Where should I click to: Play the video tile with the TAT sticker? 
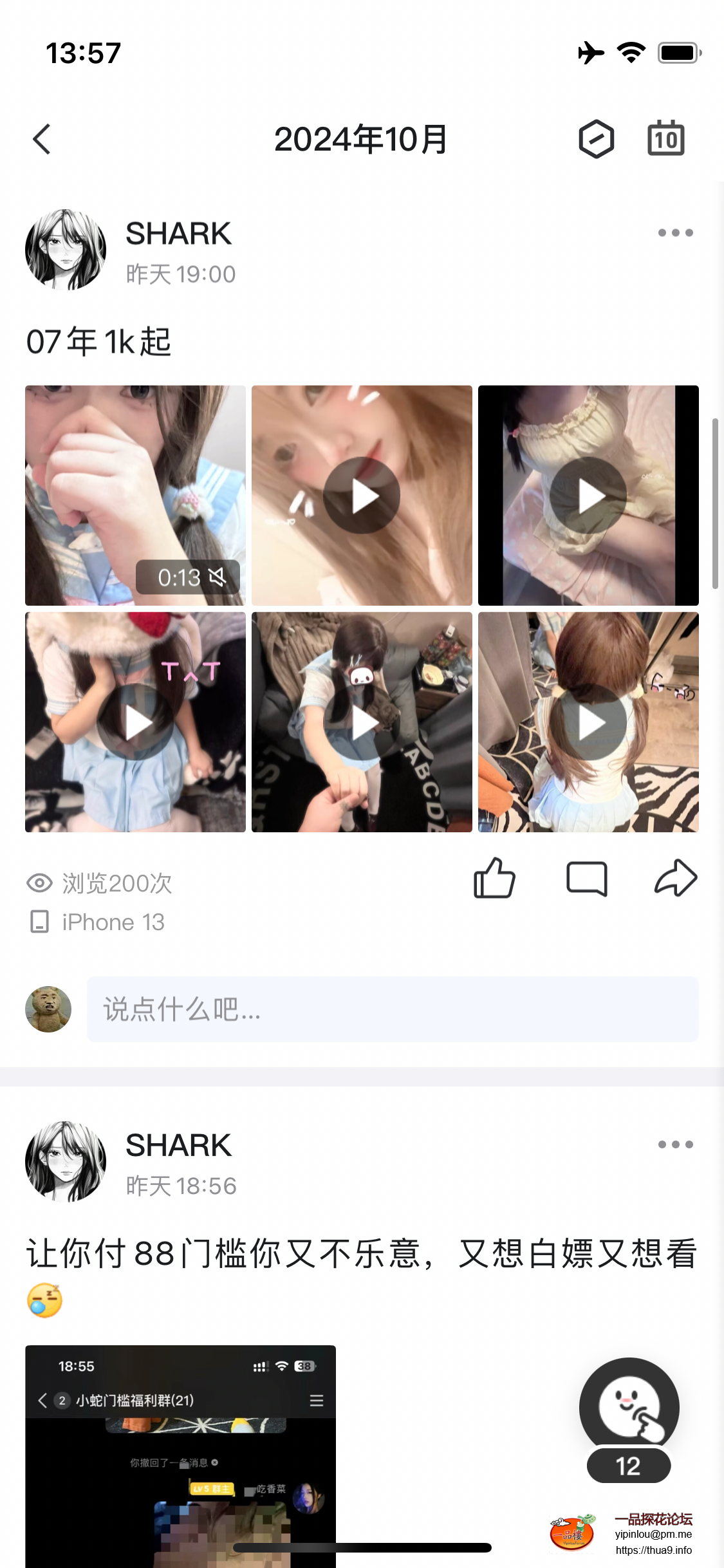(135, 722)
